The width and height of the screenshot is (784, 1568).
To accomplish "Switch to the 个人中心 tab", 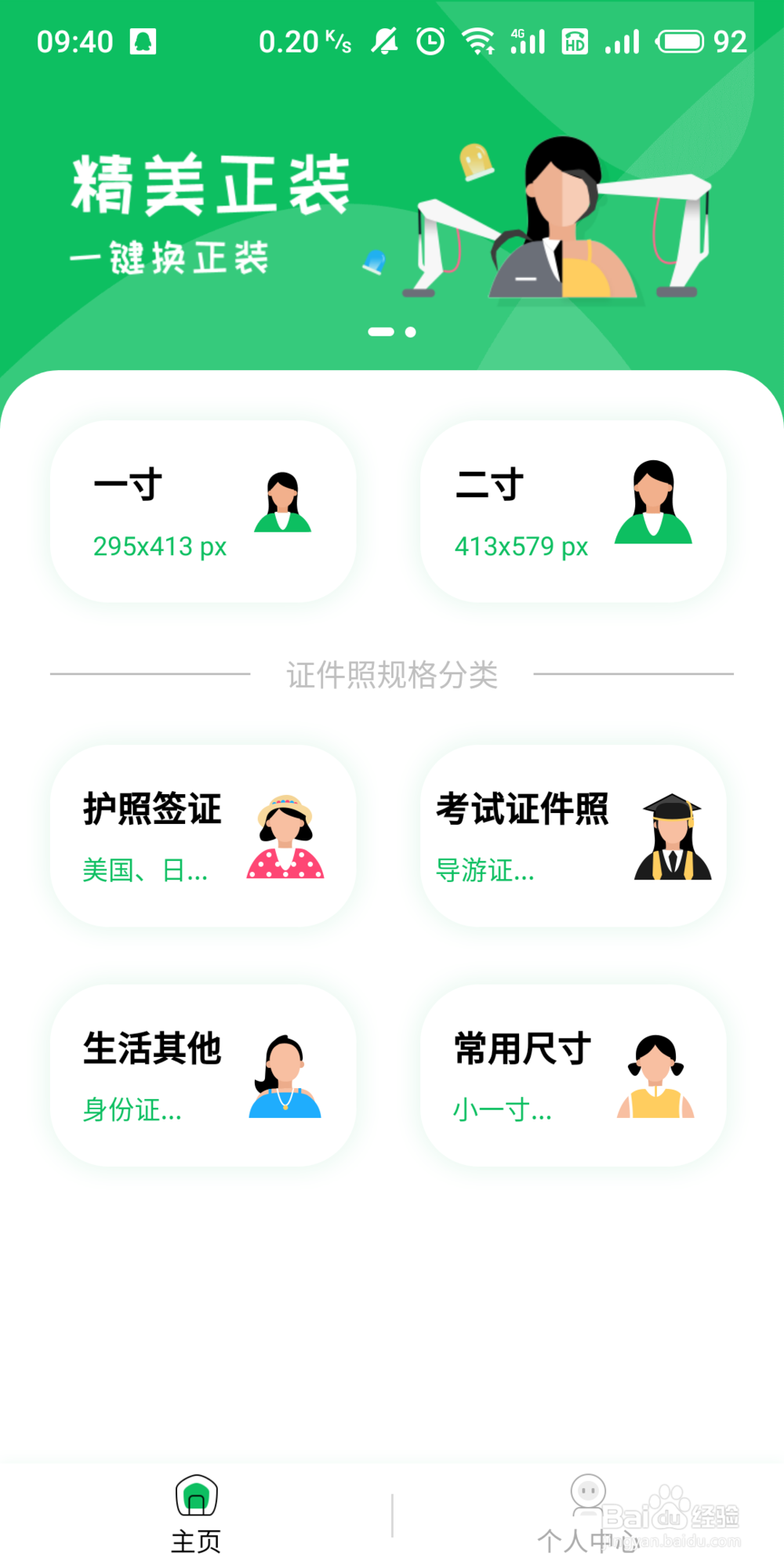I will tap(588, 1515).
